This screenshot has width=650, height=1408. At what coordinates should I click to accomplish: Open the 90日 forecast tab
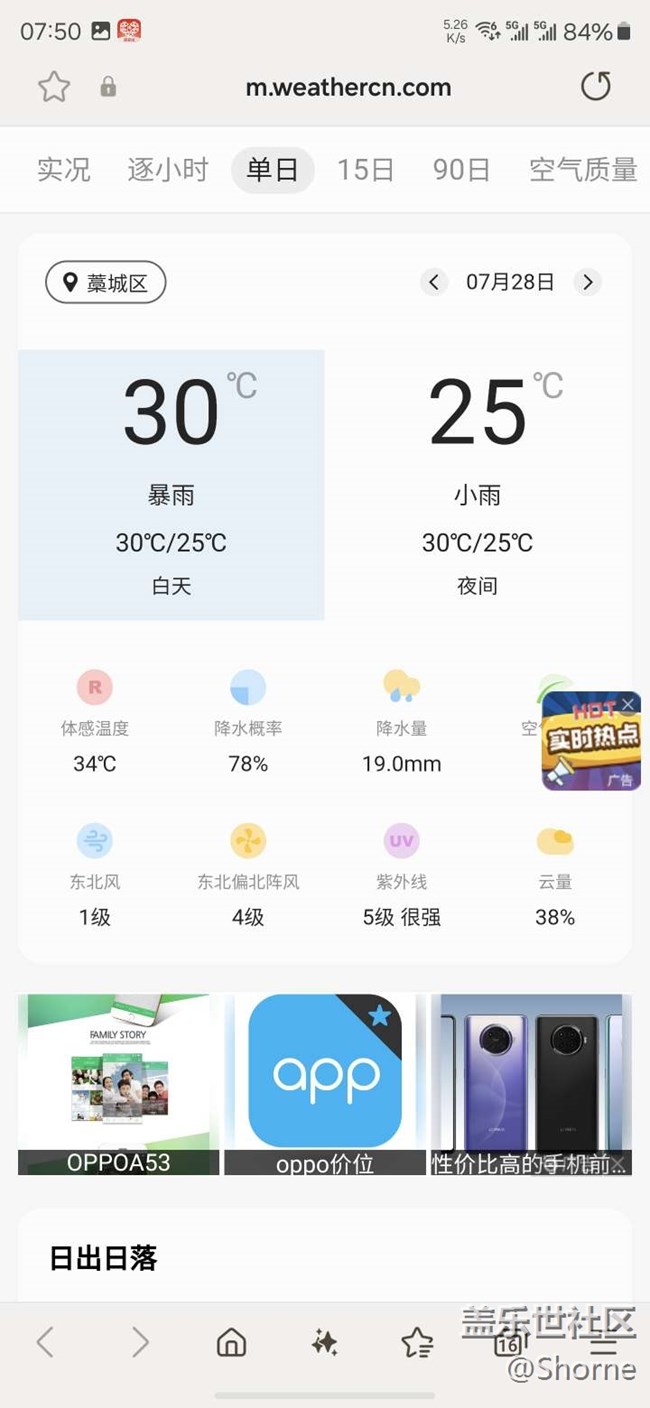461,170
